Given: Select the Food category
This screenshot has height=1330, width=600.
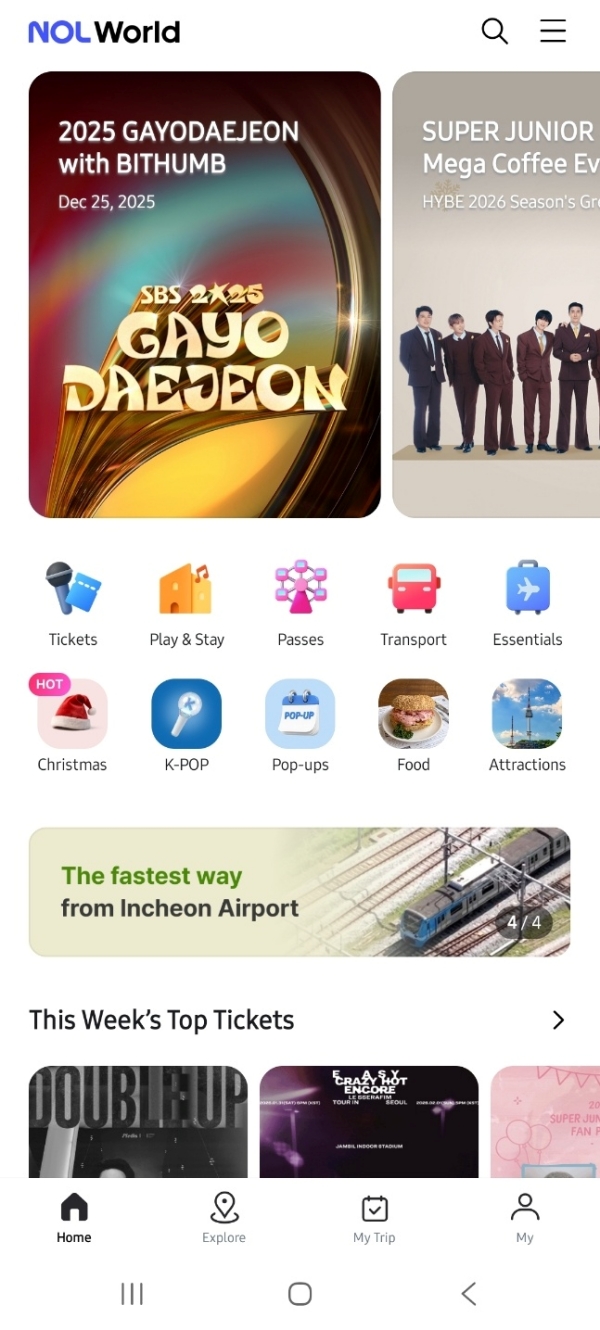Looking at the screenshot, I should click(x=414, y=725).
